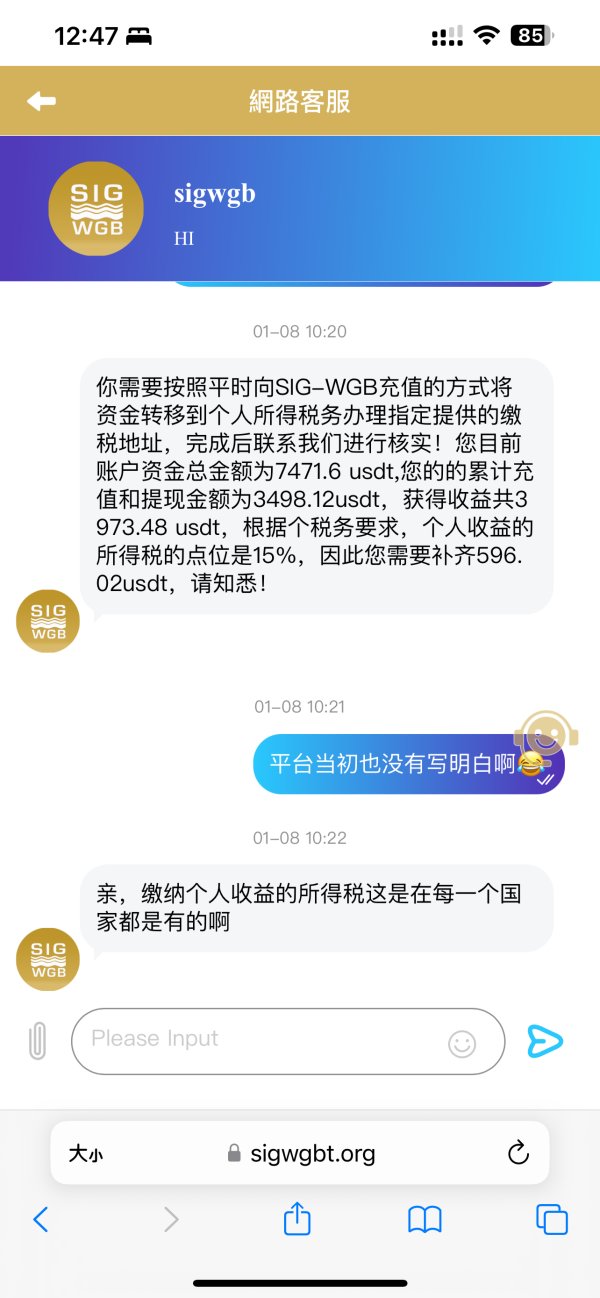Go back in Safari browser history
This screenshot has width=600, height=1298.
pos(41,1218)
